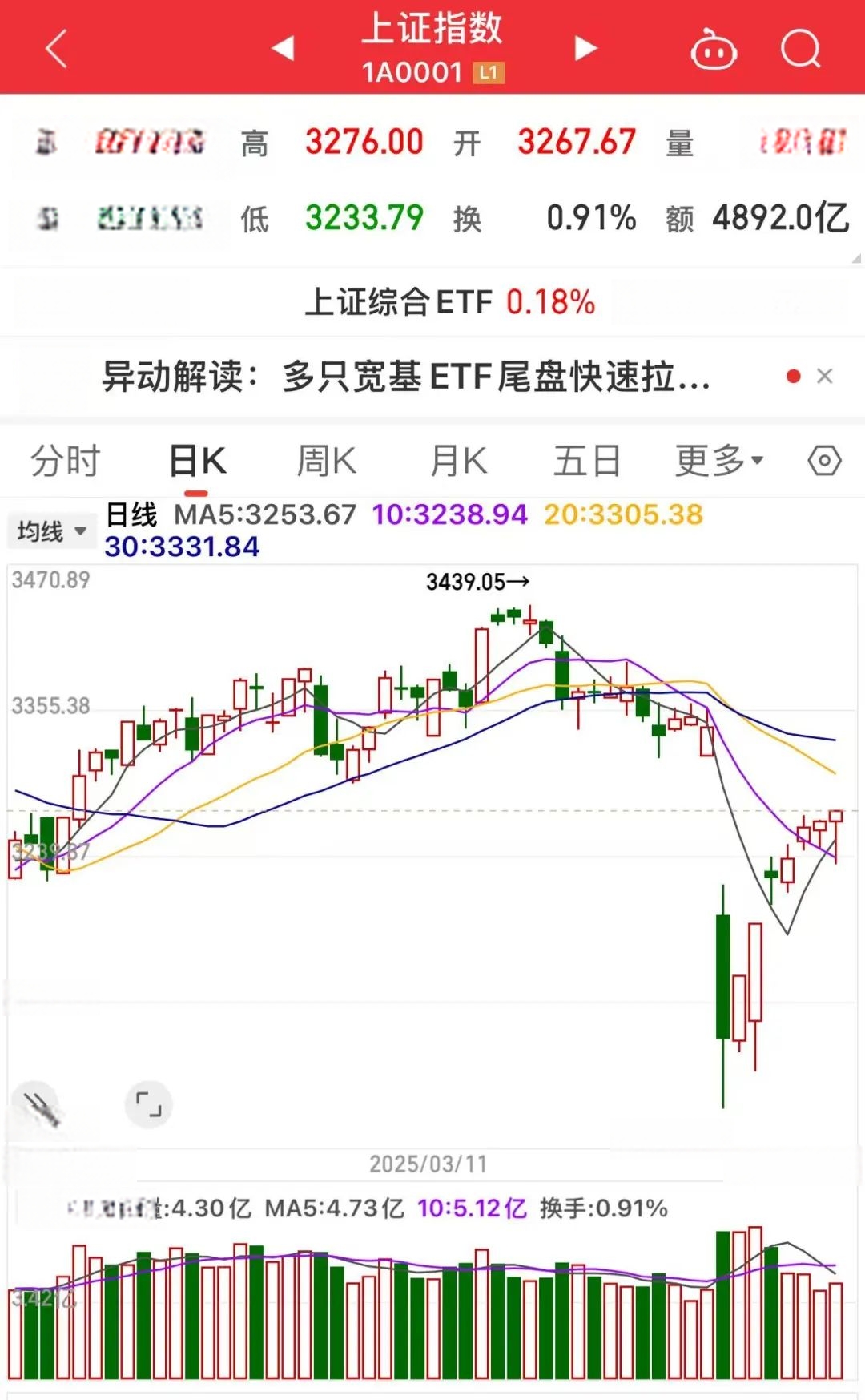Read the 异动解读 news banner
Image resolution: width=865 pixels, height=1400 pixels.
click(x=406, y=376)
